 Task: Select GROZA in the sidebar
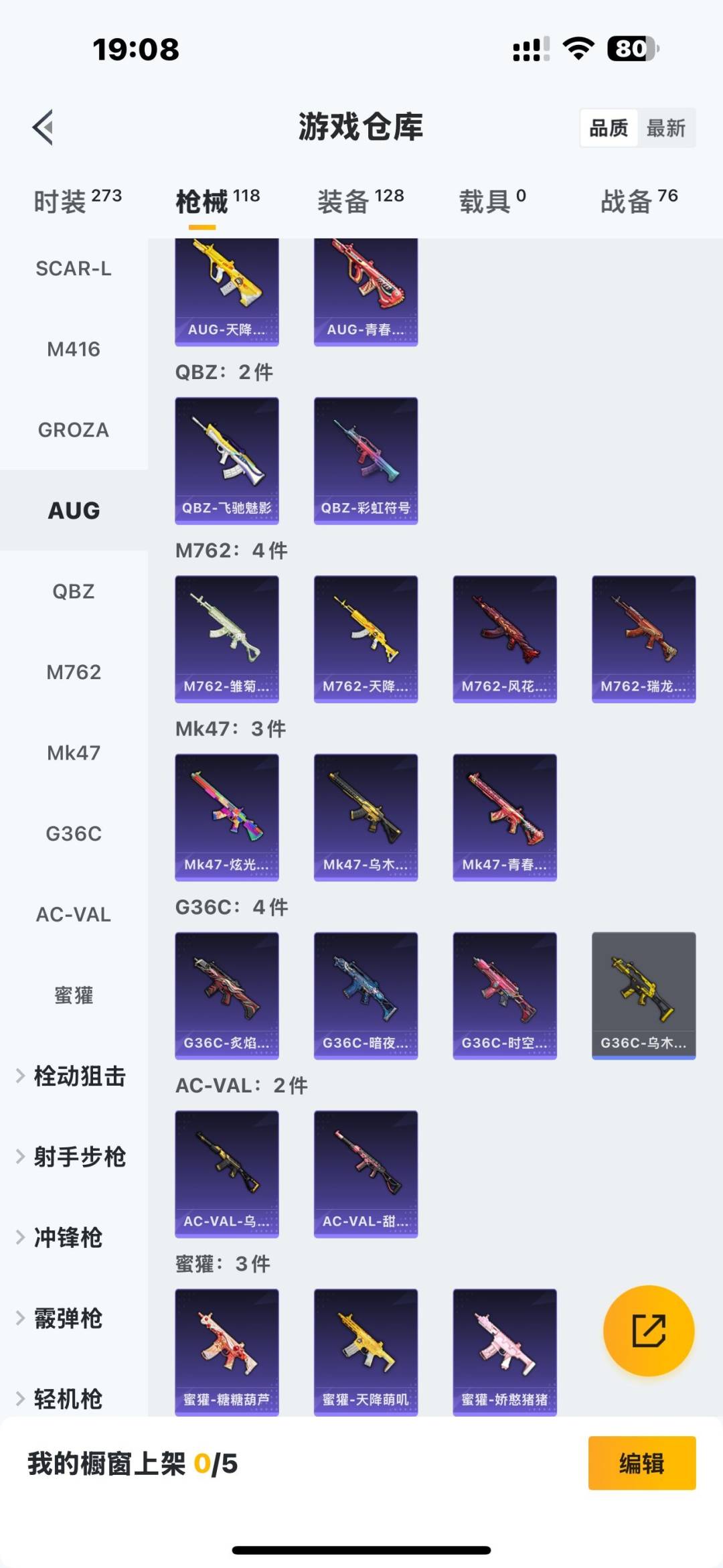point(74,430)
